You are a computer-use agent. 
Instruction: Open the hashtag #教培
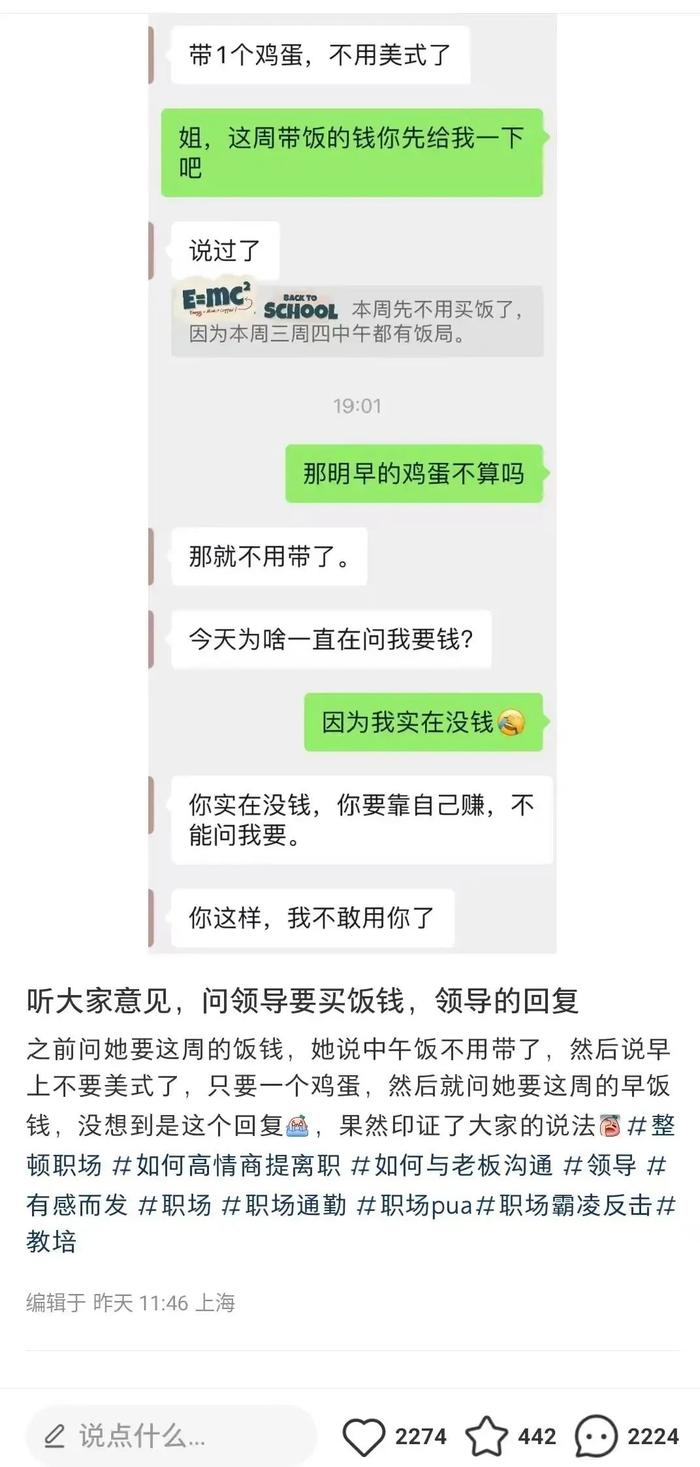click(x=50, y=1242)
